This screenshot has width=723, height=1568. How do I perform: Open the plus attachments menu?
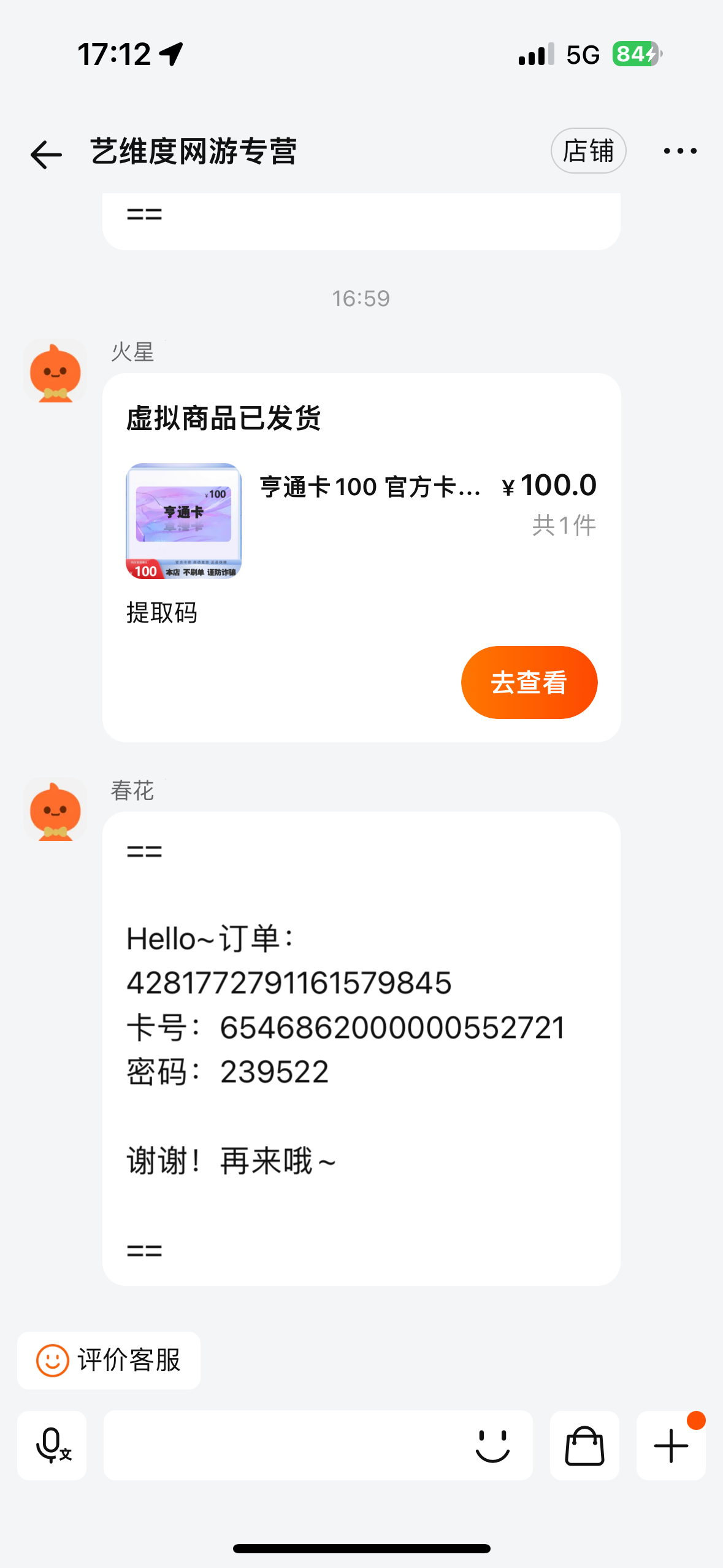pos(671,1445)
